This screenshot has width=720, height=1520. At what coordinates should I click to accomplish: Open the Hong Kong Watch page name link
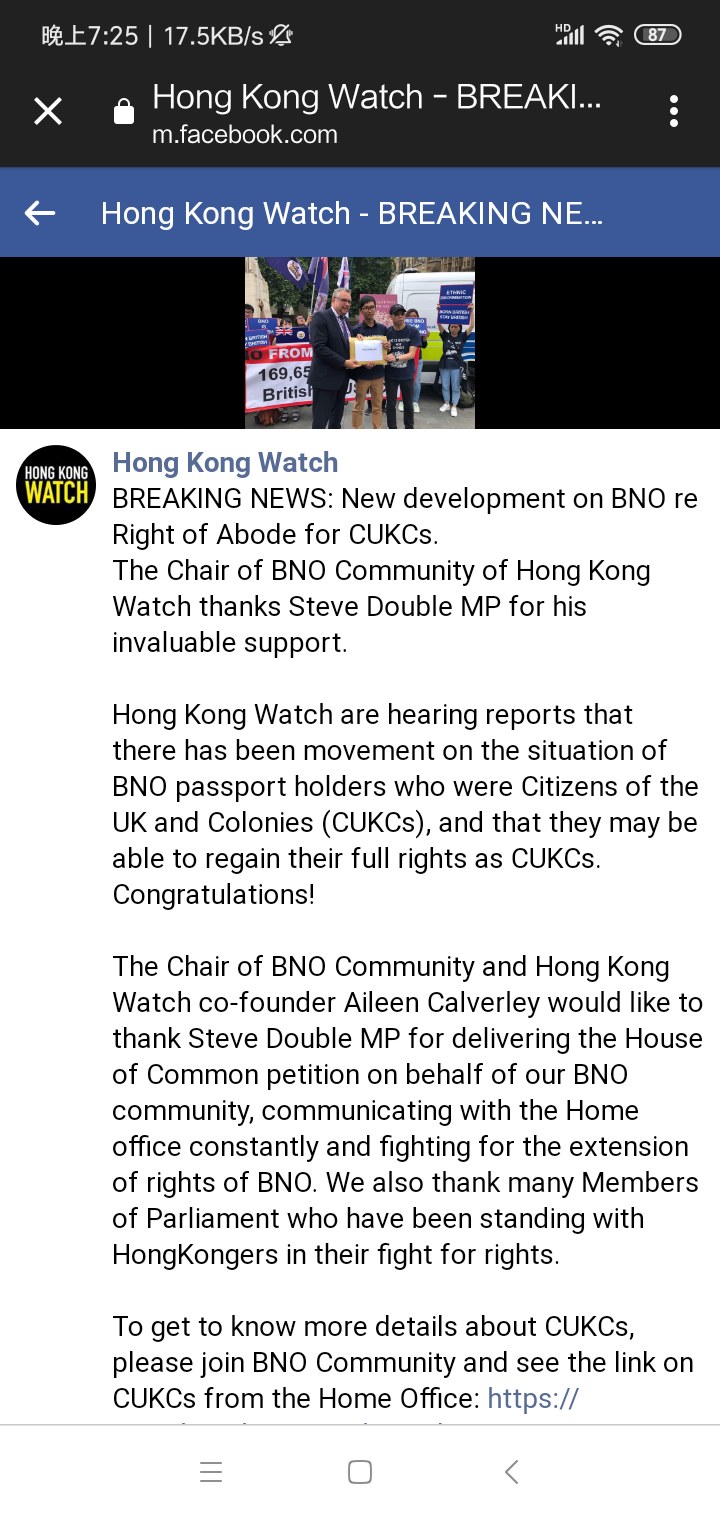point(225,462)
